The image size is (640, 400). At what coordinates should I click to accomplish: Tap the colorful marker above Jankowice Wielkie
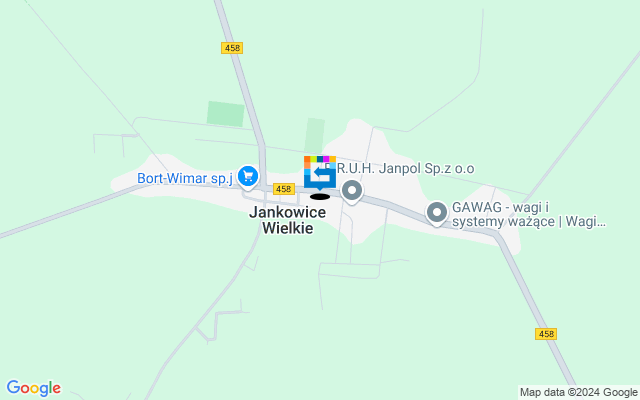click(x=319, y=172)
